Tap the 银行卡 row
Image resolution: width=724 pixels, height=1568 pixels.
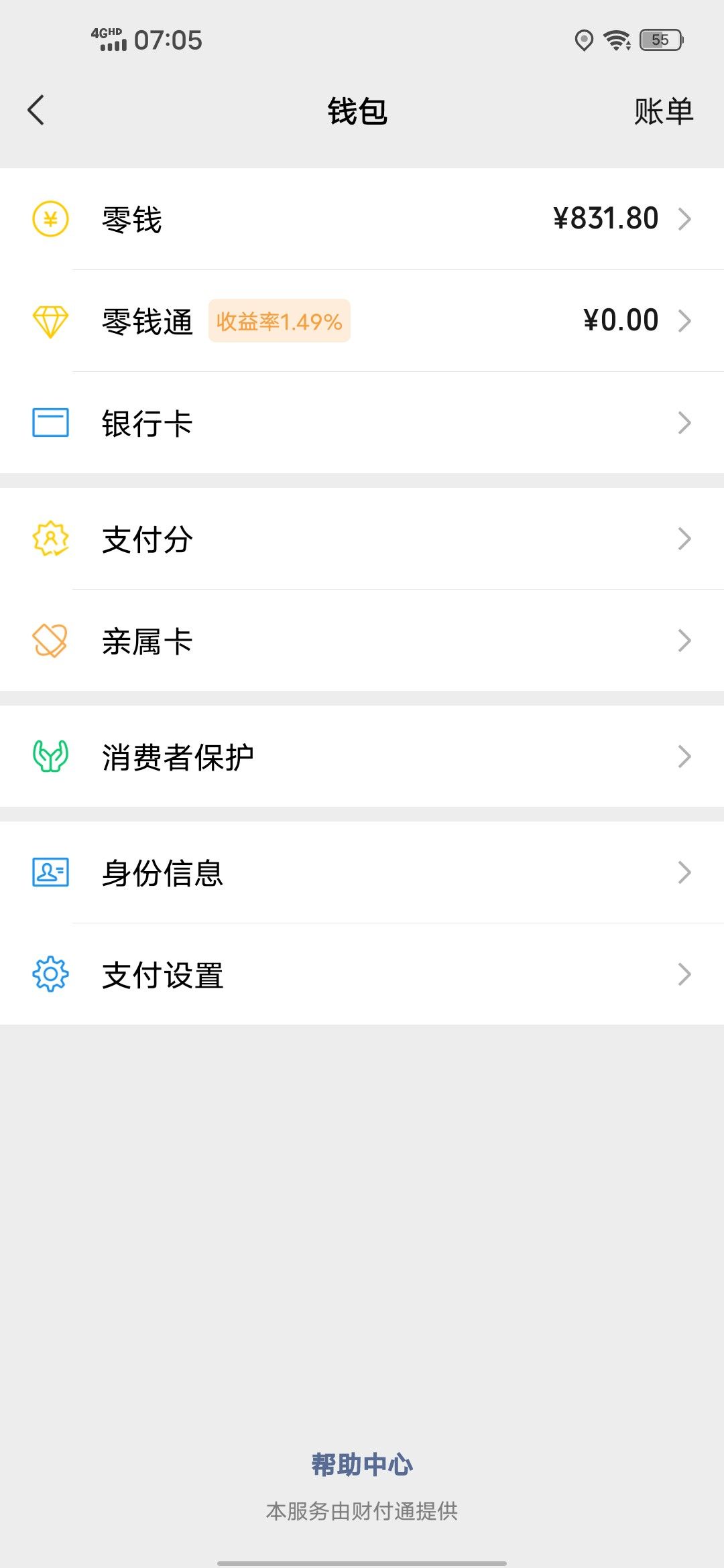[x=362, y=423]
